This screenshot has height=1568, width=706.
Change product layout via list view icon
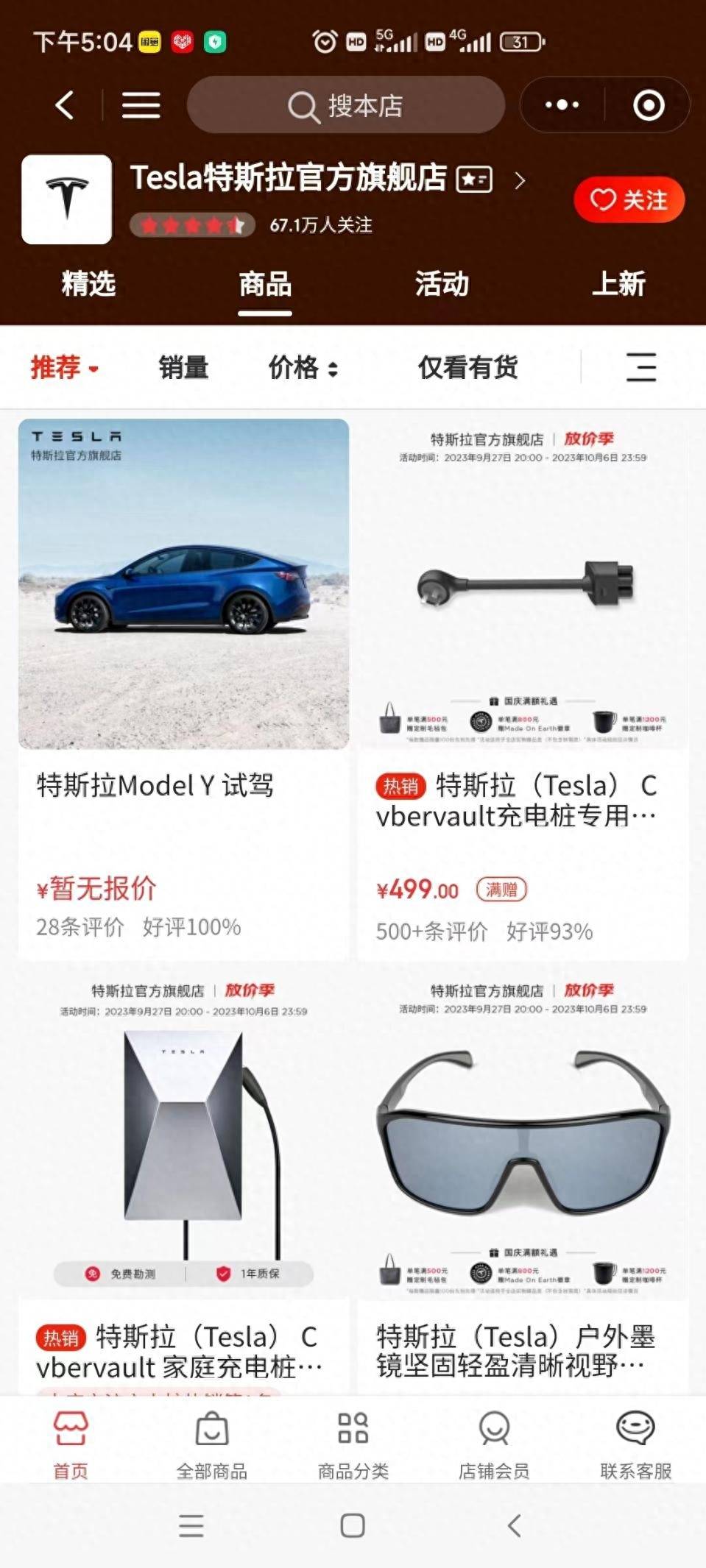point(641,367)
